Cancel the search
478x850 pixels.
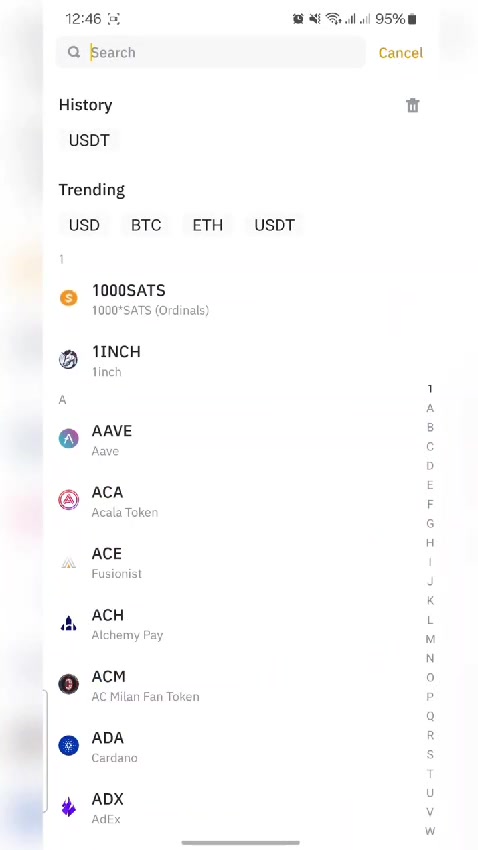[x=401, y=53]
